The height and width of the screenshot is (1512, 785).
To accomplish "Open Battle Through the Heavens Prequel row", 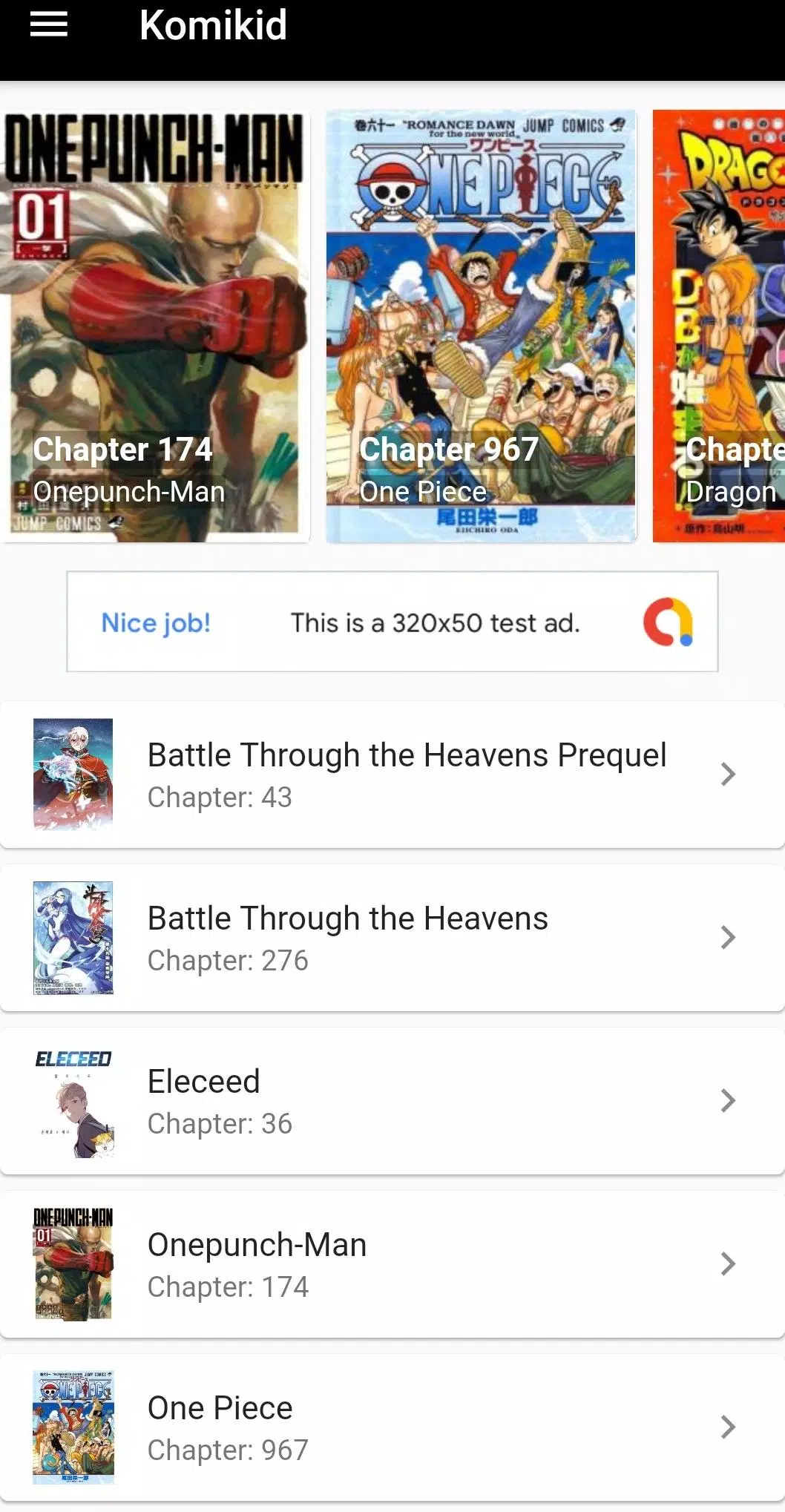I will (392, 775).
